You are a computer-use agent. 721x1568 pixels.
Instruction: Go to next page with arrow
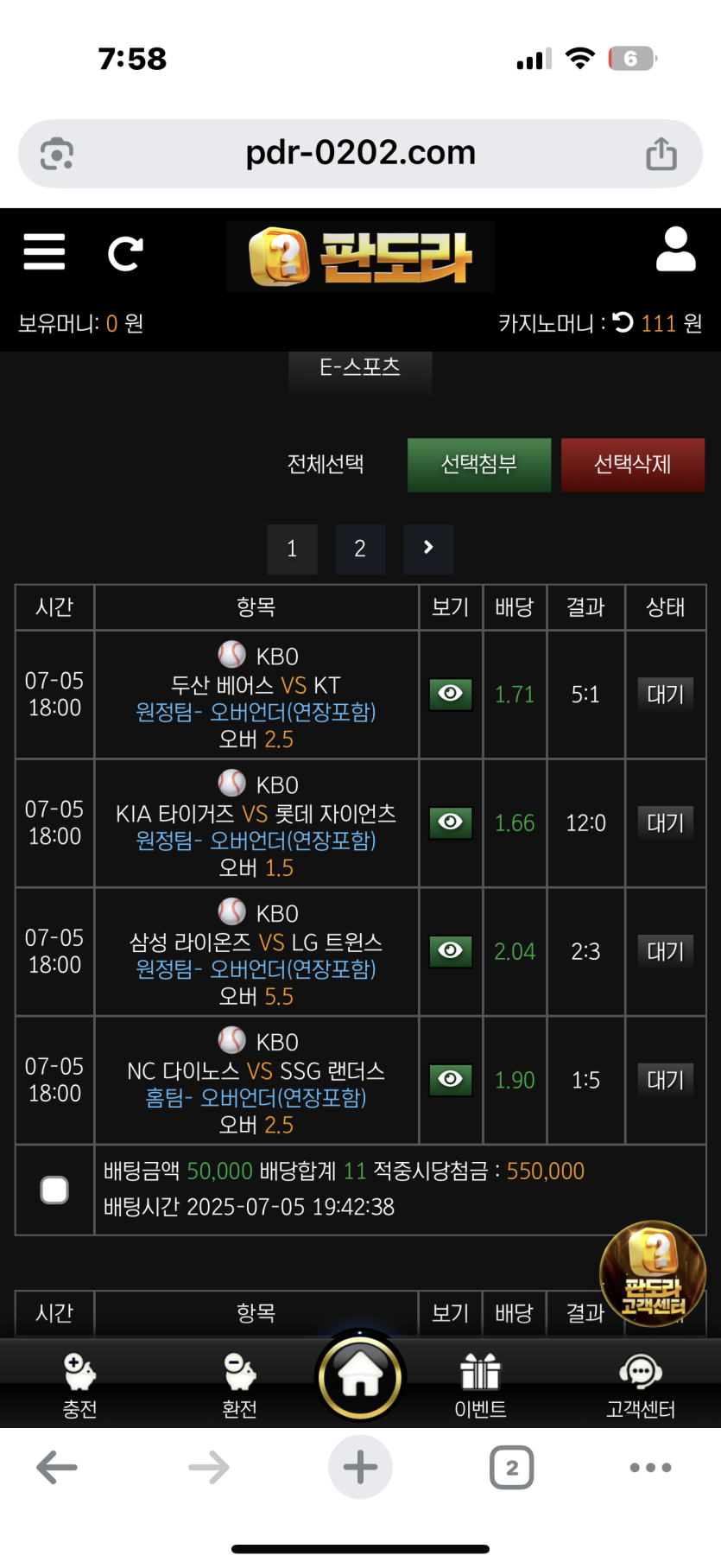click(428, 549)
